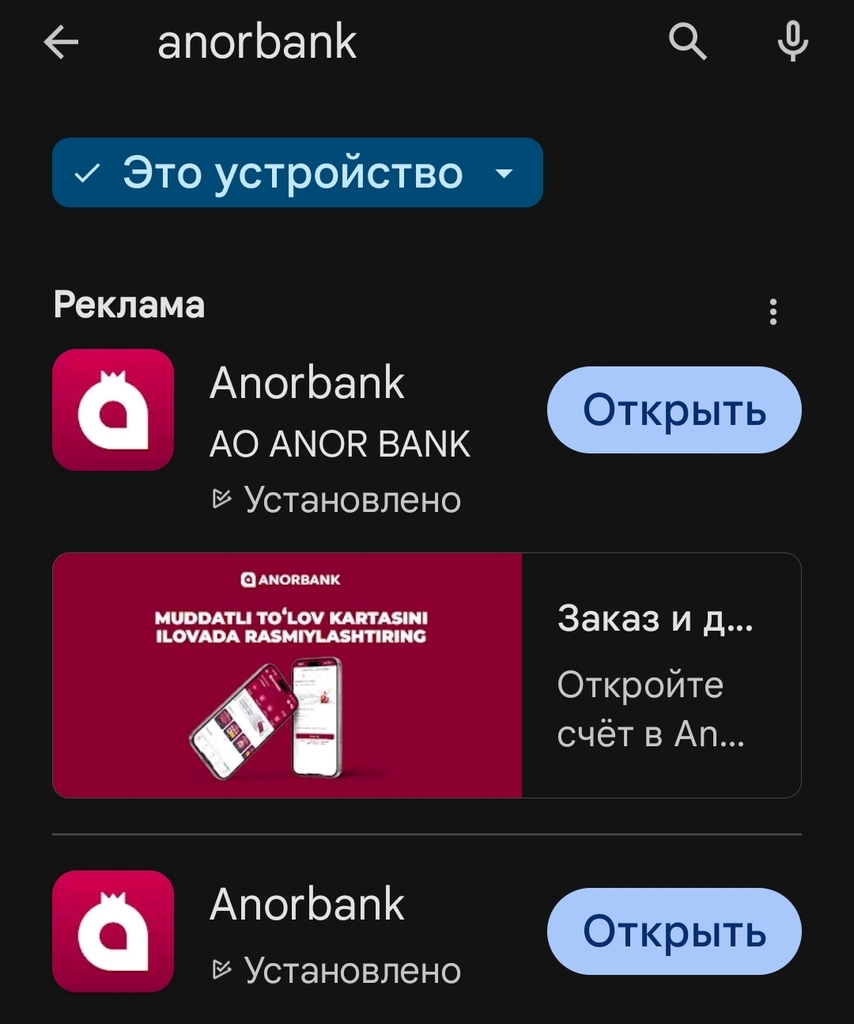Image resolution: width=854 pixels, height=1024 pixels.
Task: Expand the "Это устройство" filter chip
Action: (297, 173)
